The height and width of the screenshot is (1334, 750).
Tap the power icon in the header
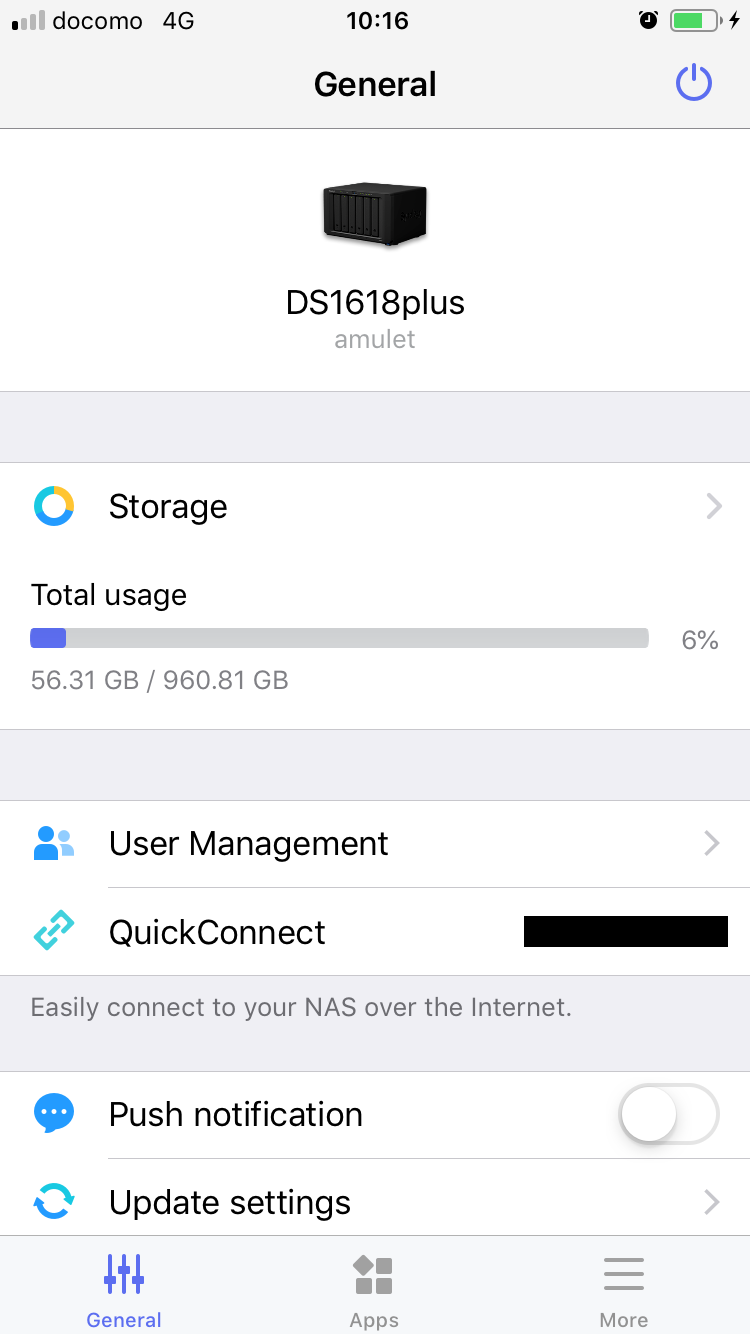[x=693, y=84]
